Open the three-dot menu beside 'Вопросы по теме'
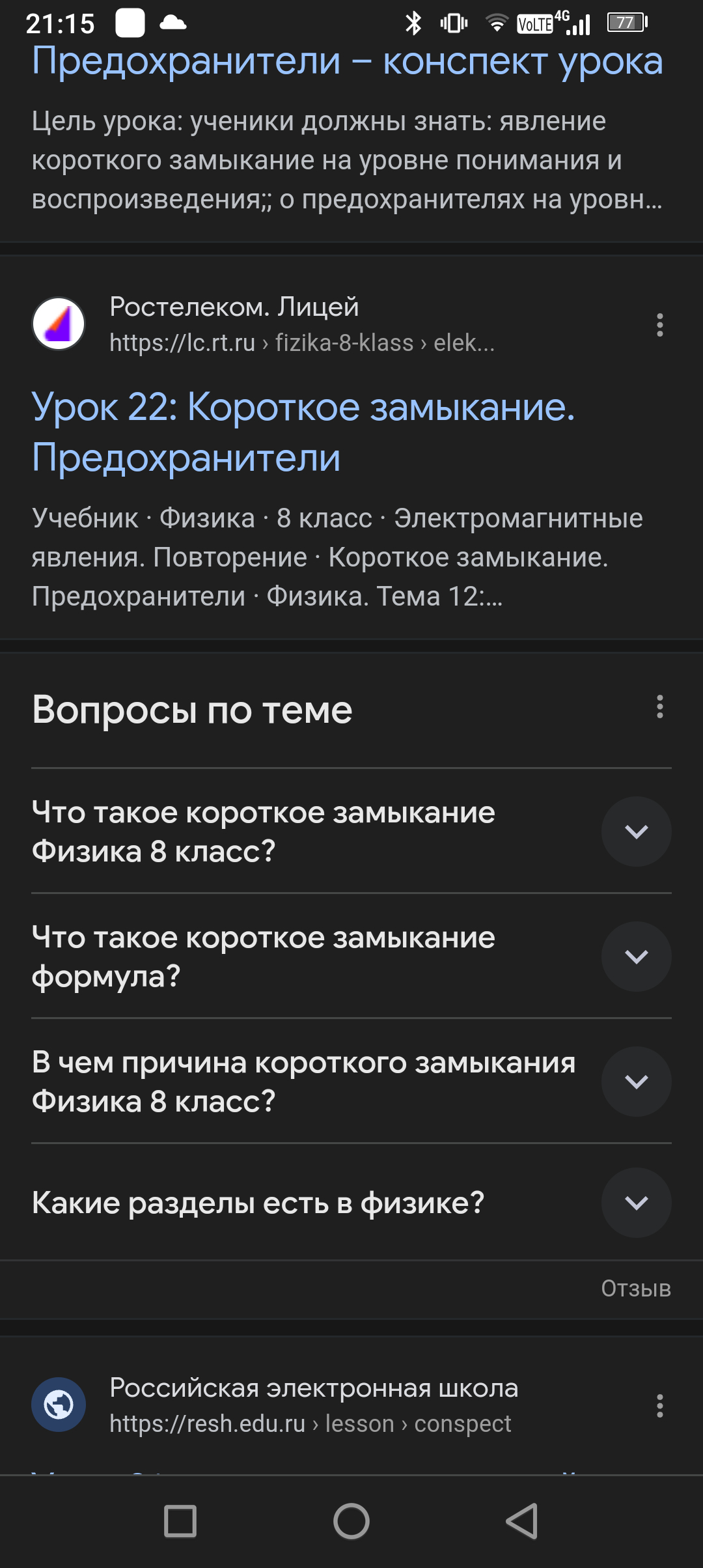Viewport: 703px width, 1568px height. (x=659, y=707)
